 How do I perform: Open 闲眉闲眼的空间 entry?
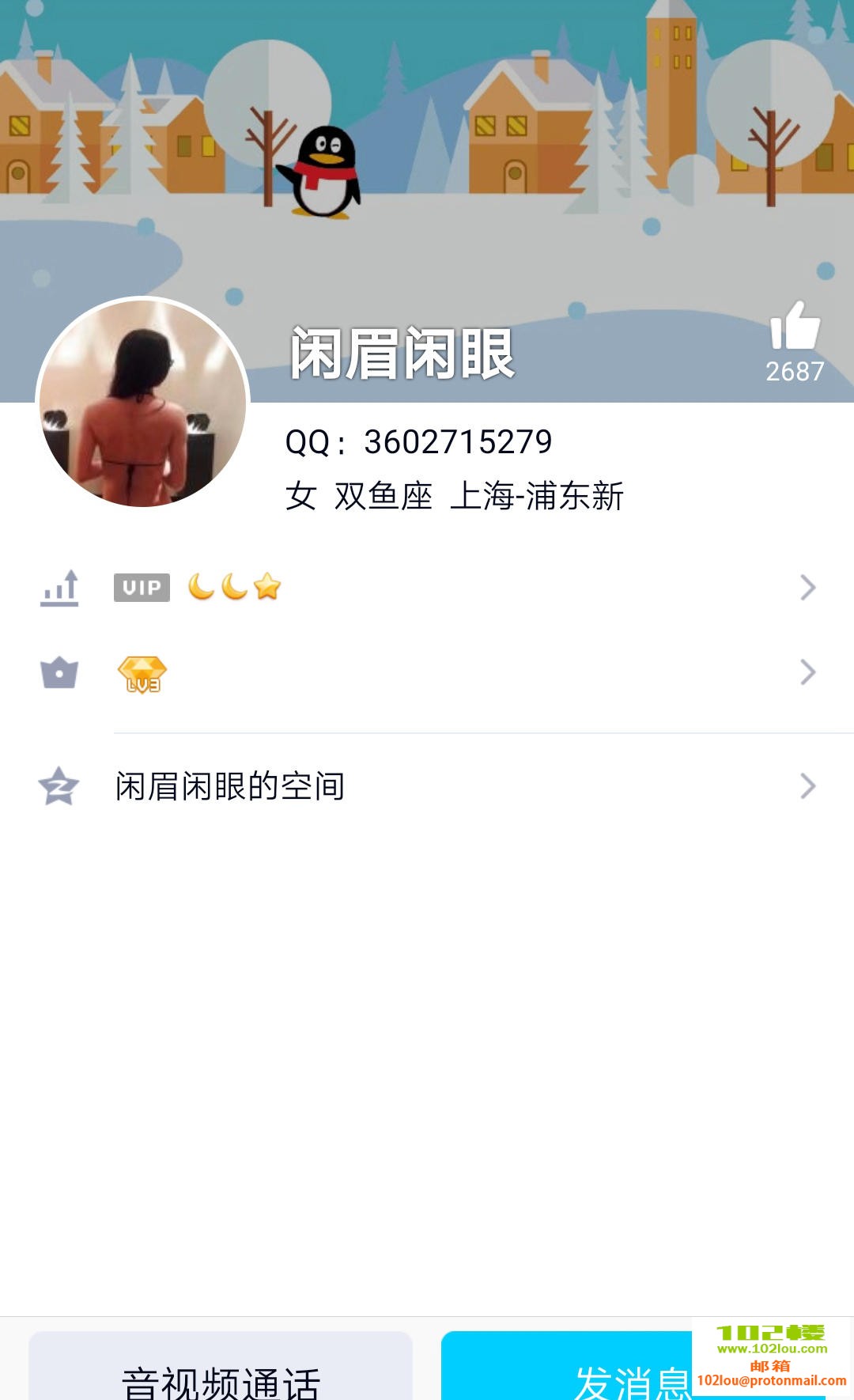[x=229, y=785]
